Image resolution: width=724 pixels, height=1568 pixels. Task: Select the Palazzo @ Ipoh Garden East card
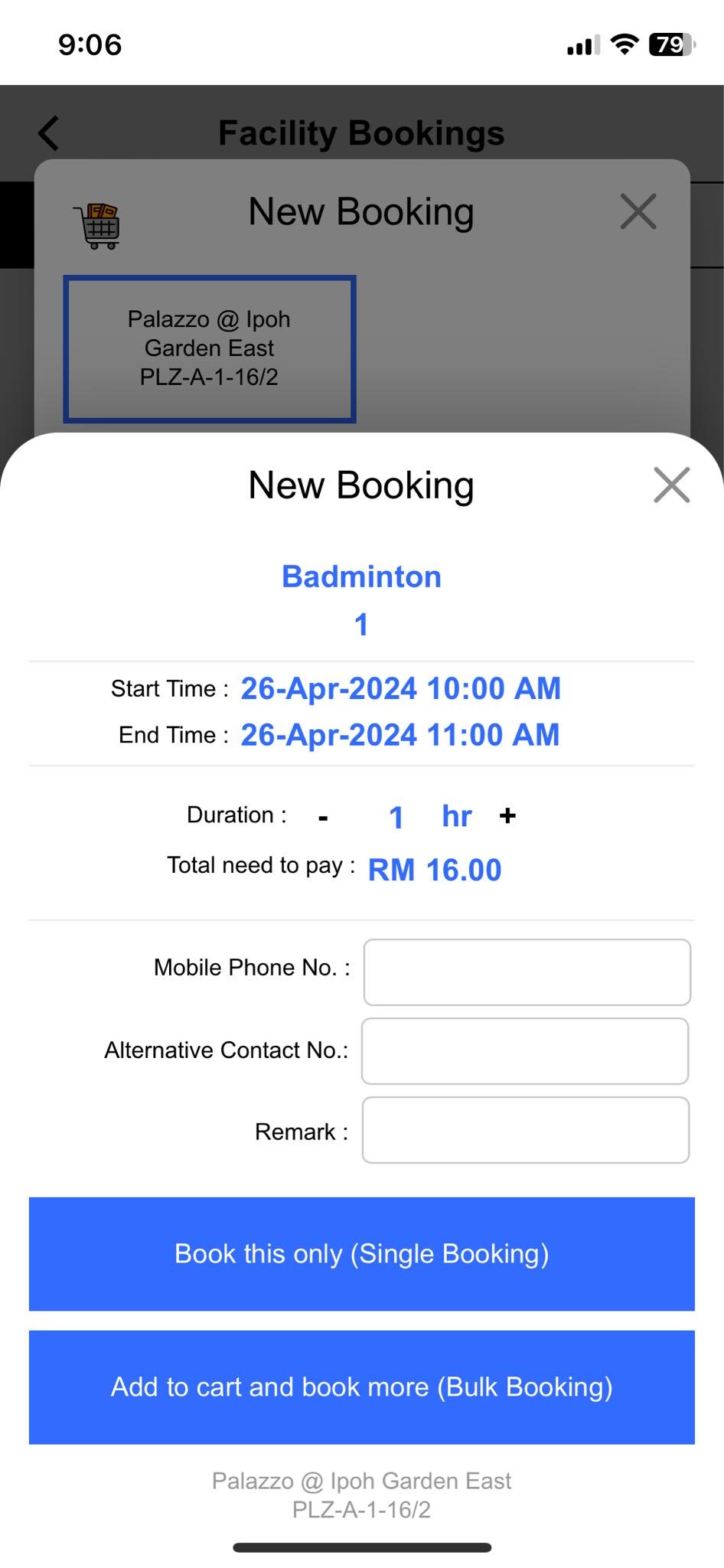pyautogui.click(x=210, y=348)
